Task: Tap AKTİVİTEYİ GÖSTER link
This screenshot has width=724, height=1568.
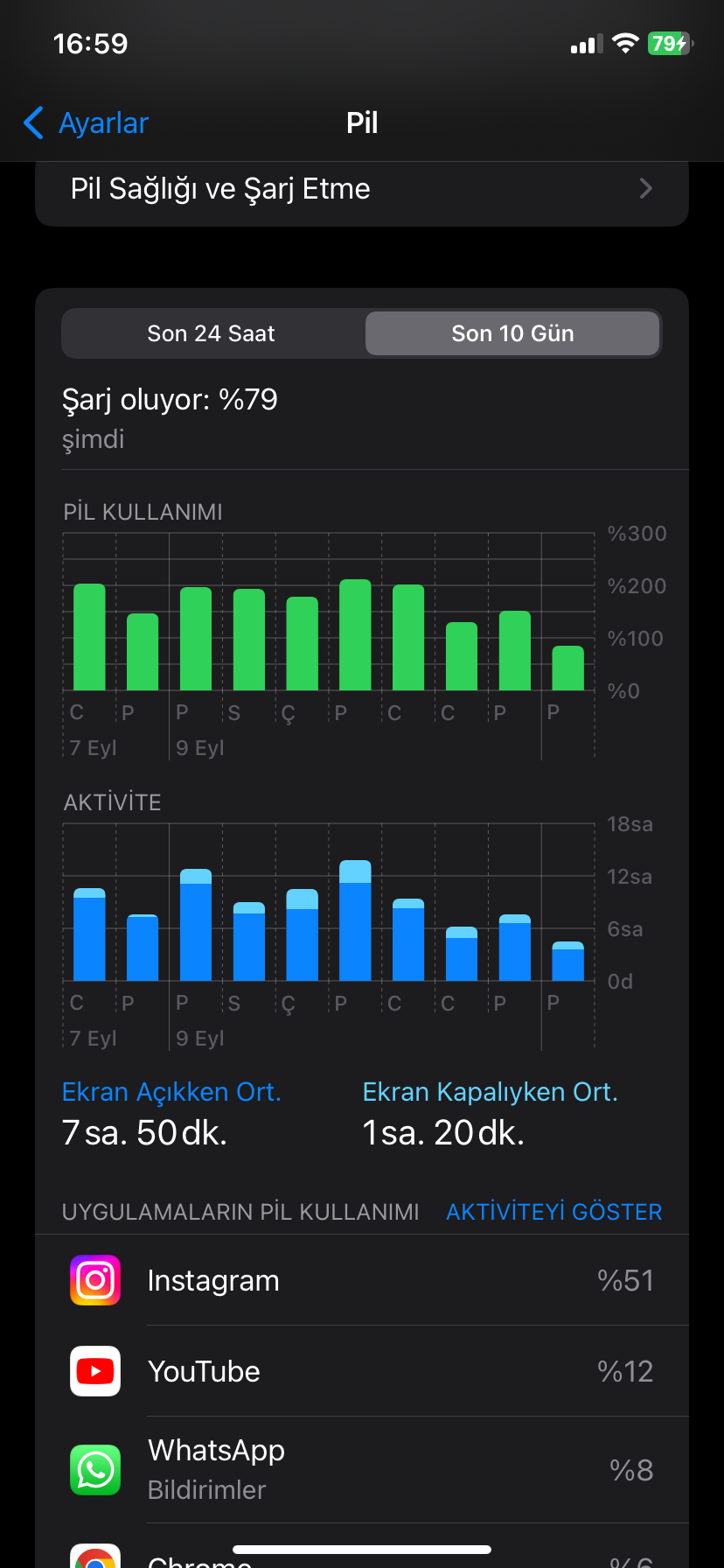Action: (553, 1212)
